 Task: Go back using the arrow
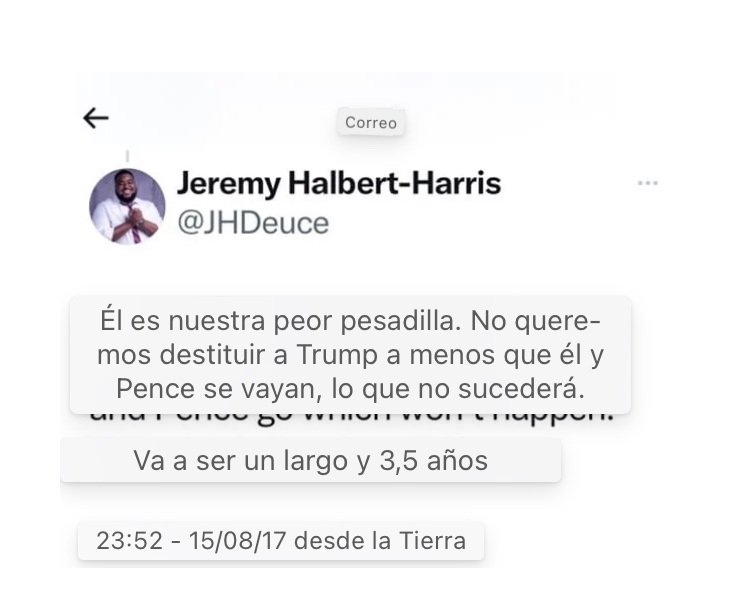[96, 118]
